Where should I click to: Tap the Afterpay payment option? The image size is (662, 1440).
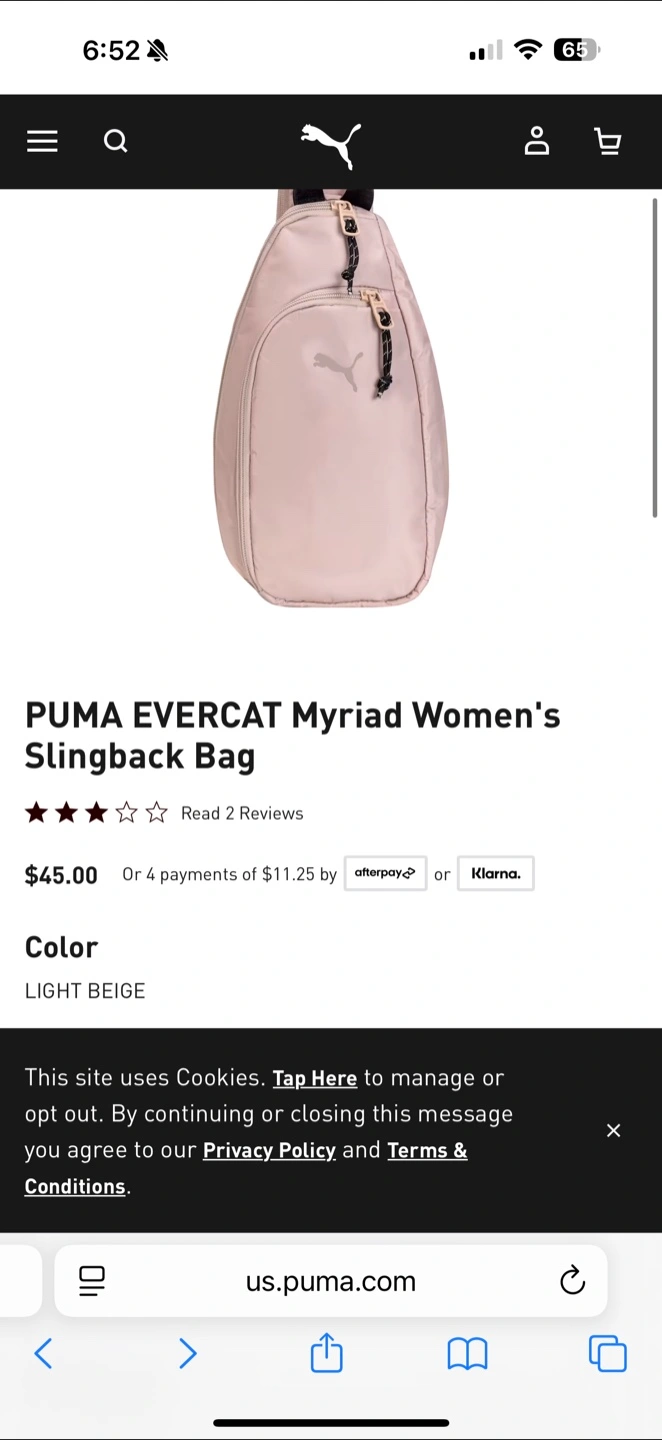385,873
